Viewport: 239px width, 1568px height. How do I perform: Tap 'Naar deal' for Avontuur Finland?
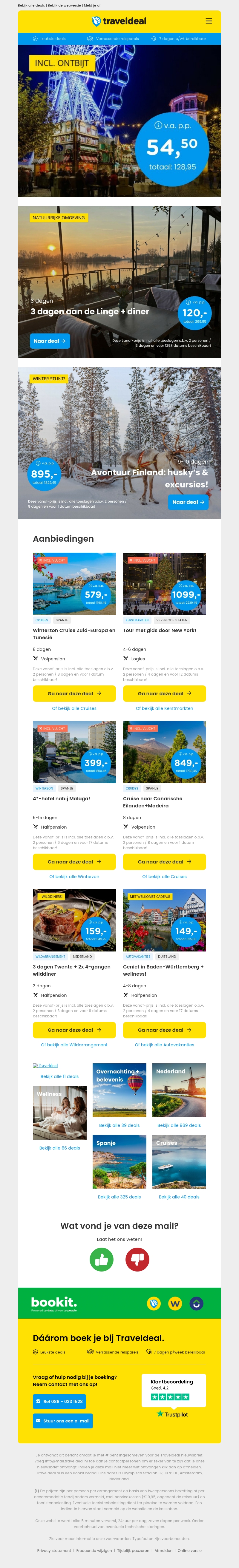(189, 502)
